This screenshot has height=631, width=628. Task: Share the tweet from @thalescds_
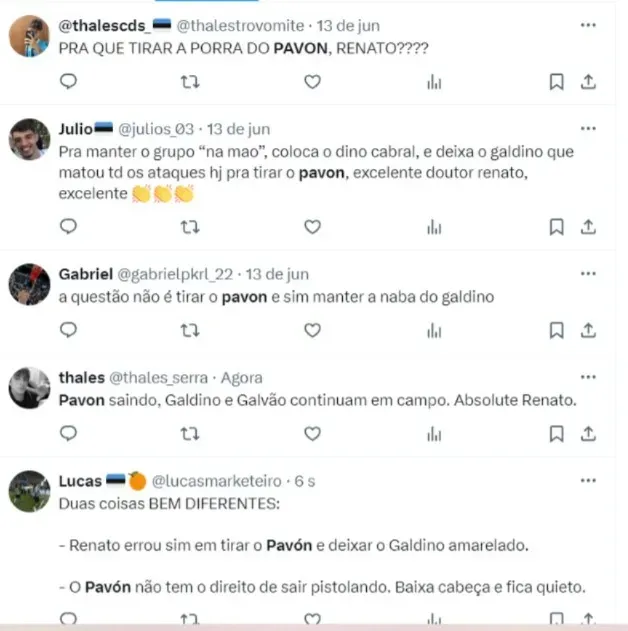tap(590, 82)
